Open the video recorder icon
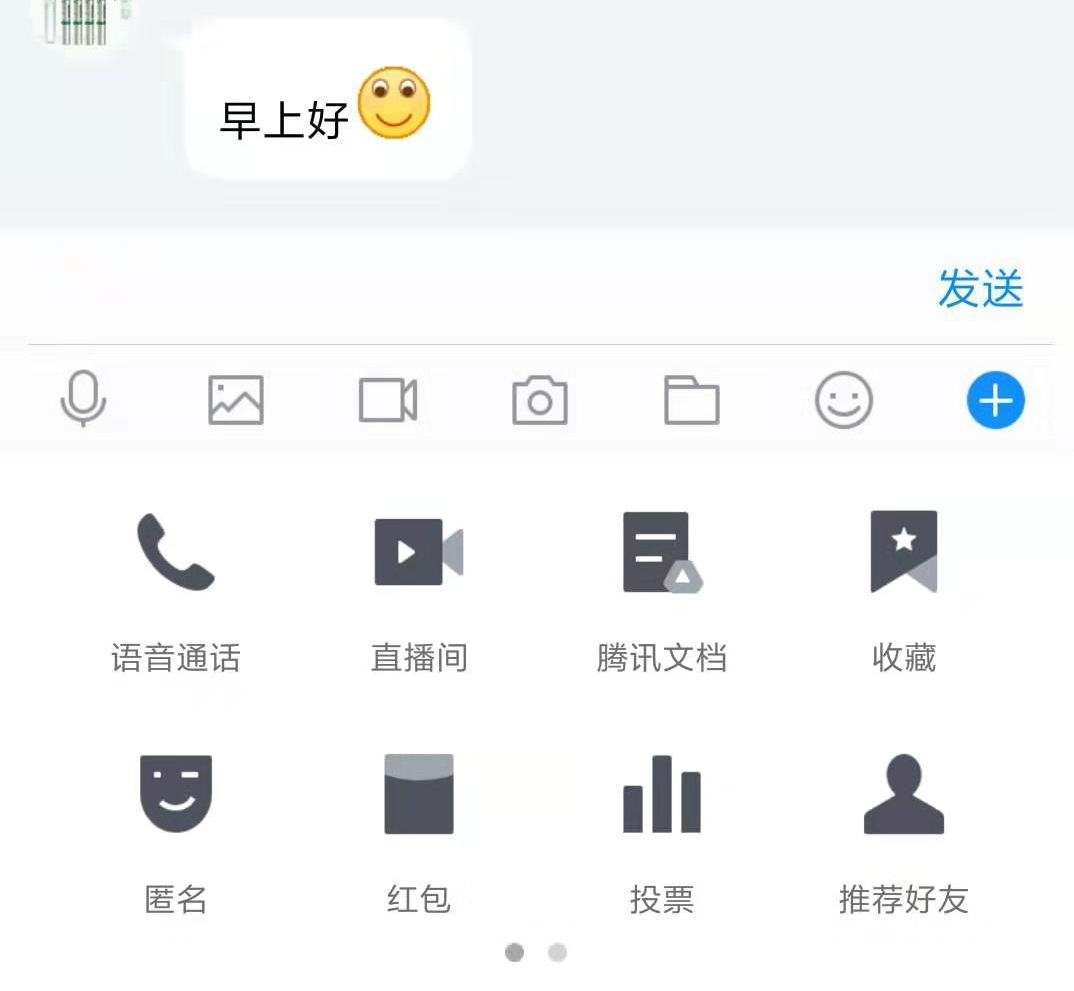The width and height of the screenshot is (1074, 991). pyautogui.click(x=388, y=400)
